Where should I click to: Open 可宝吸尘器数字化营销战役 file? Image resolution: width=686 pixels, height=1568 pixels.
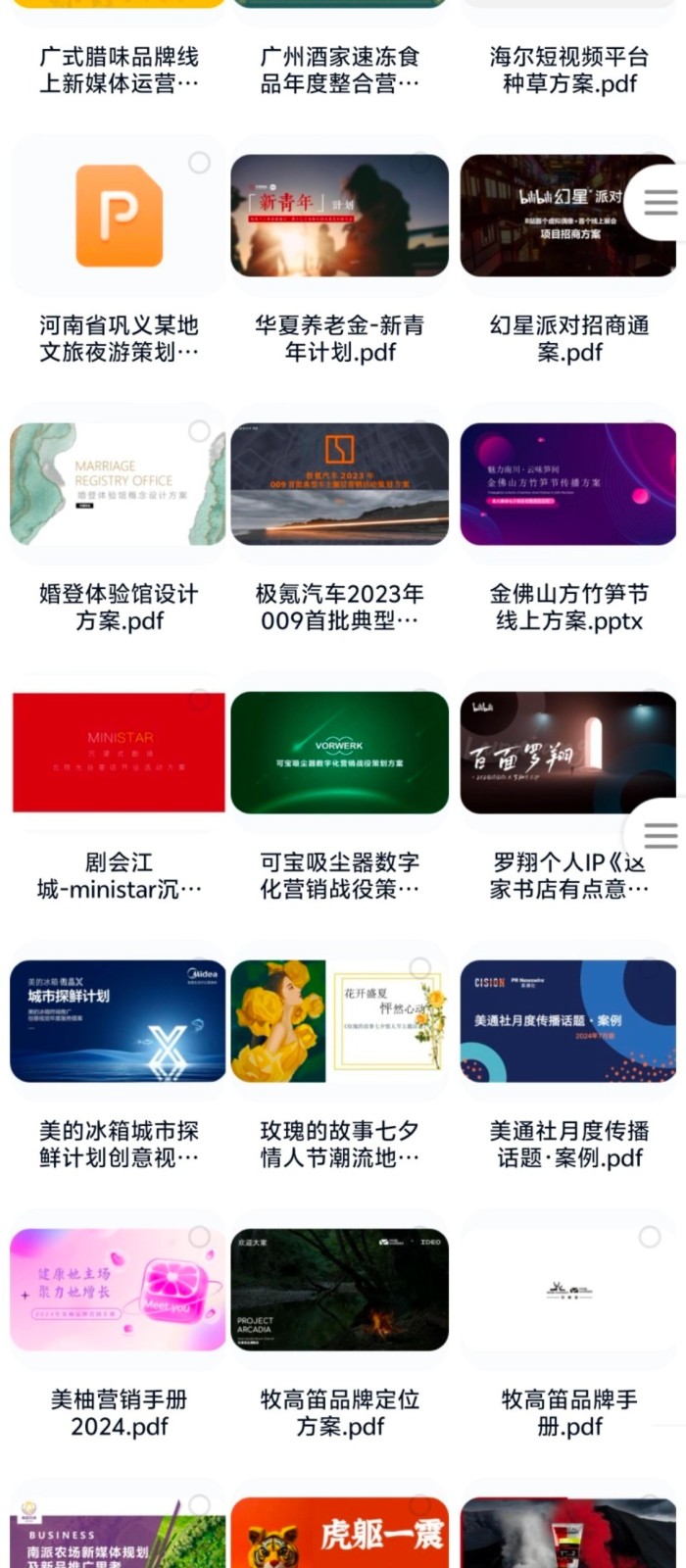[339, 753]
